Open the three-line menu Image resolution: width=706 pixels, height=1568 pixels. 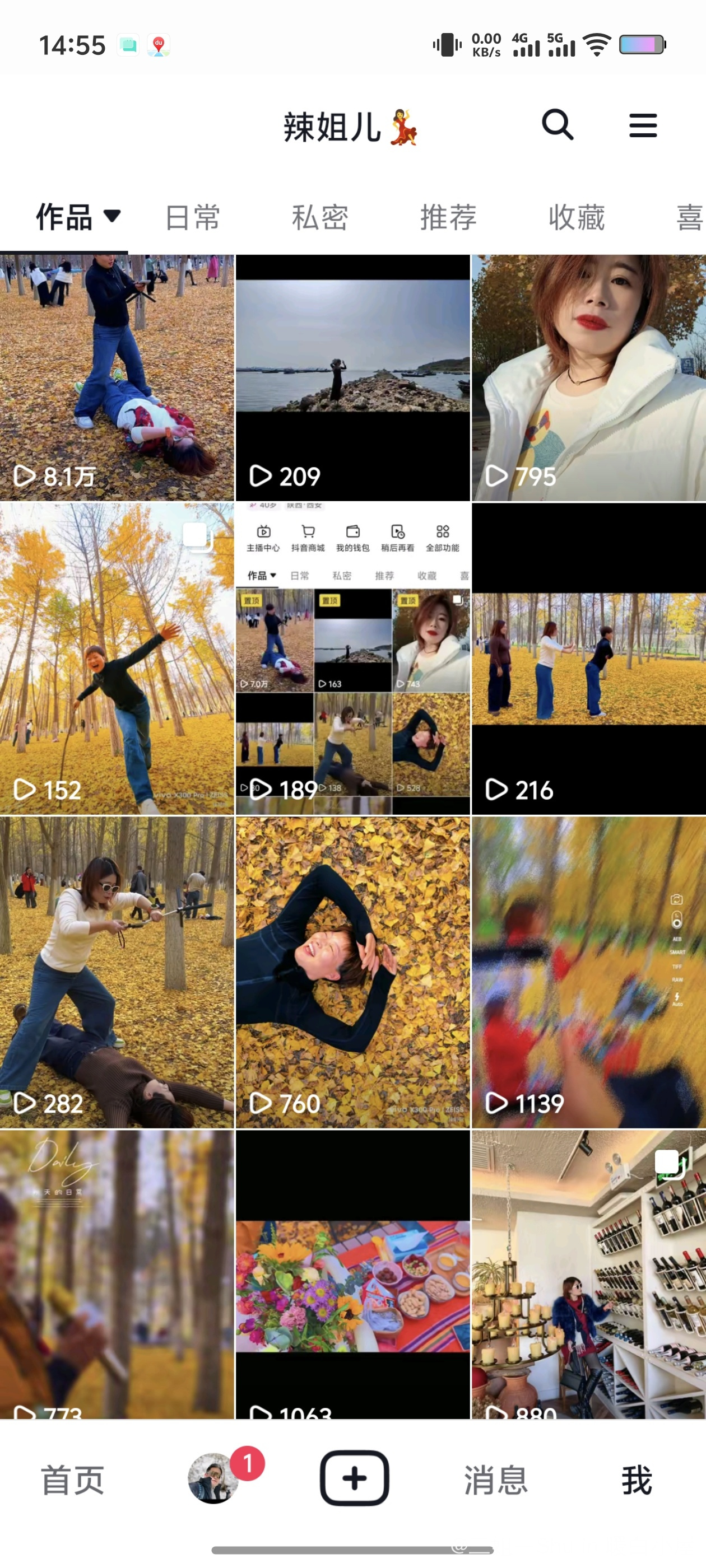point(643,125)
